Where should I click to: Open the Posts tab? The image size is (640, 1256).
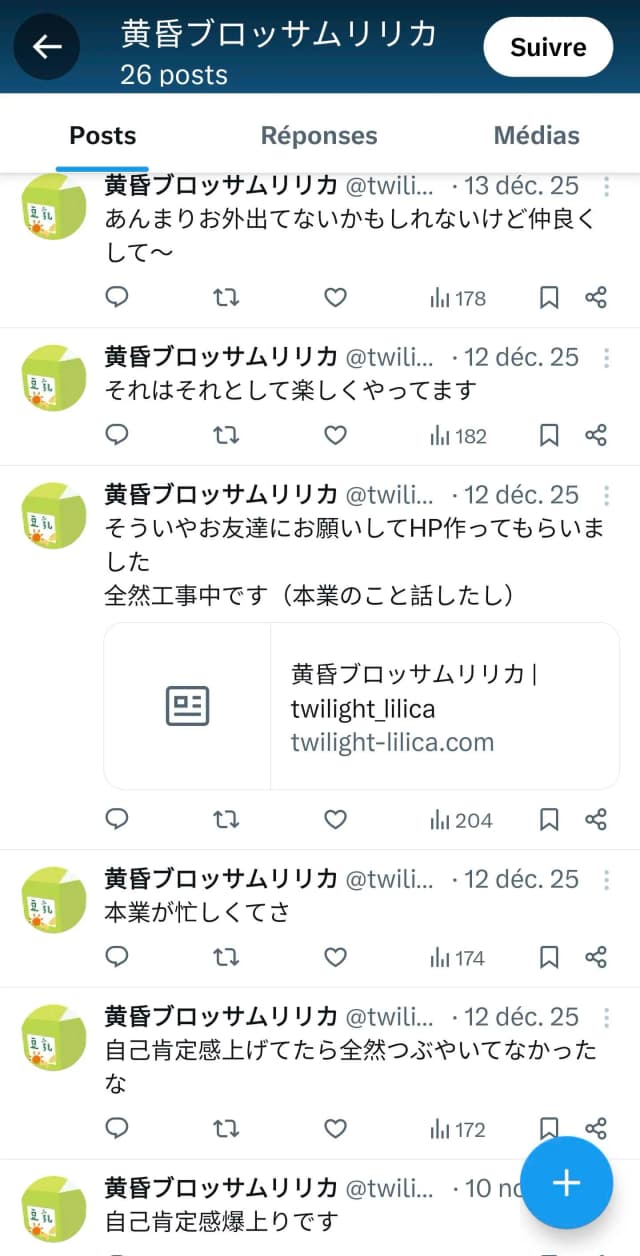point(102,136)
